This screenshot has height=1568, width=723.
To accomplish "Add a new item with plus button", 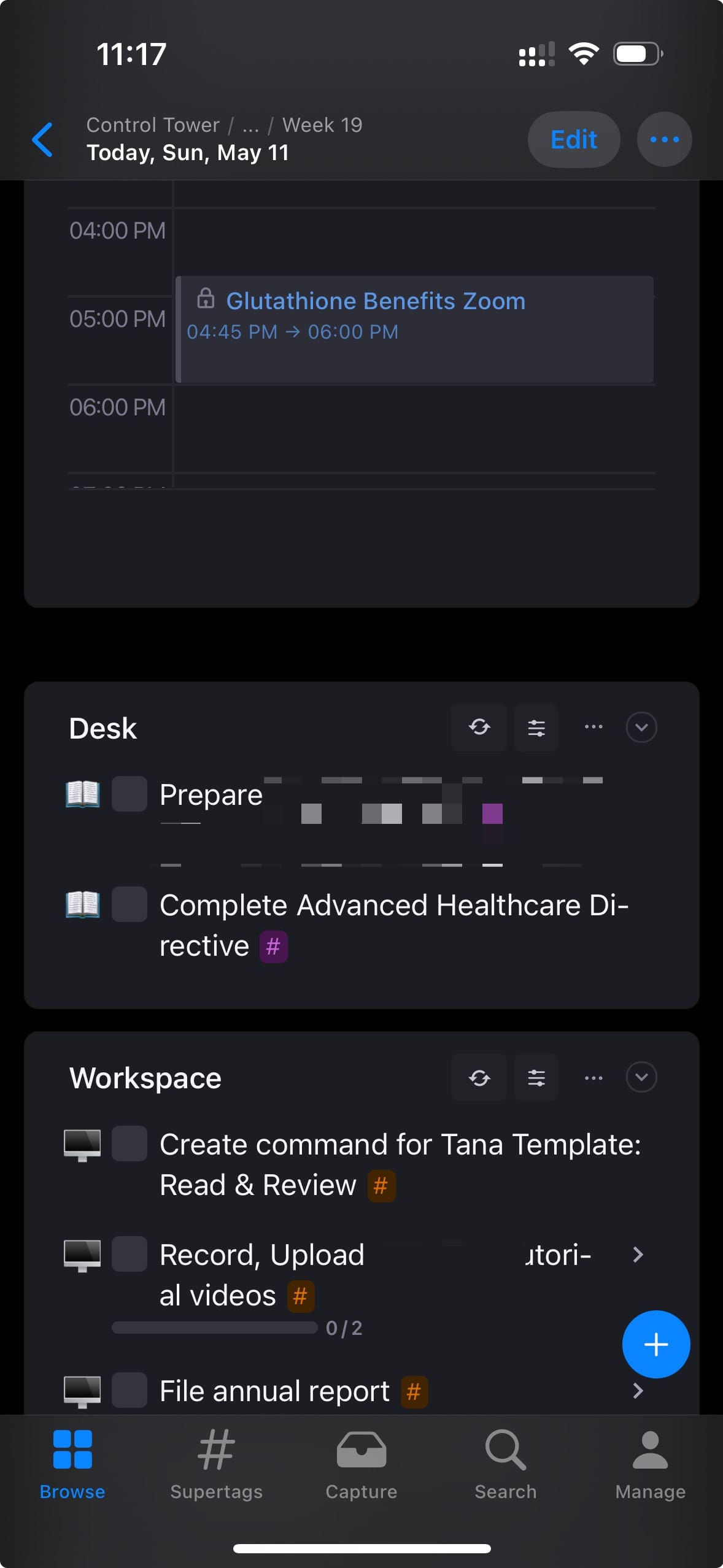I will pos(655,1344).
